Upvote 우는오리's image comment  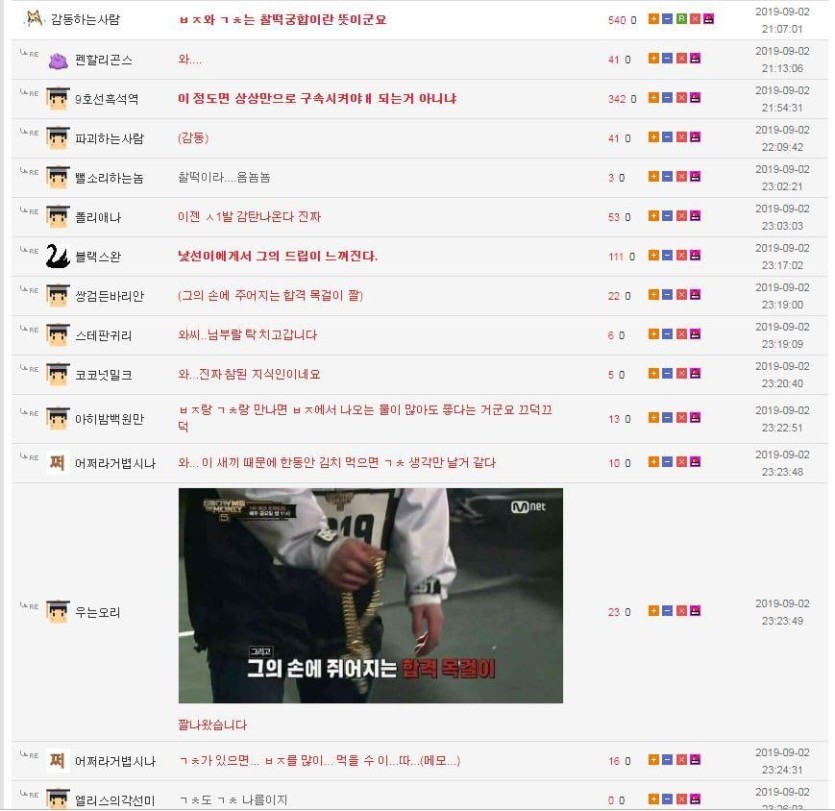pos(653,611)
